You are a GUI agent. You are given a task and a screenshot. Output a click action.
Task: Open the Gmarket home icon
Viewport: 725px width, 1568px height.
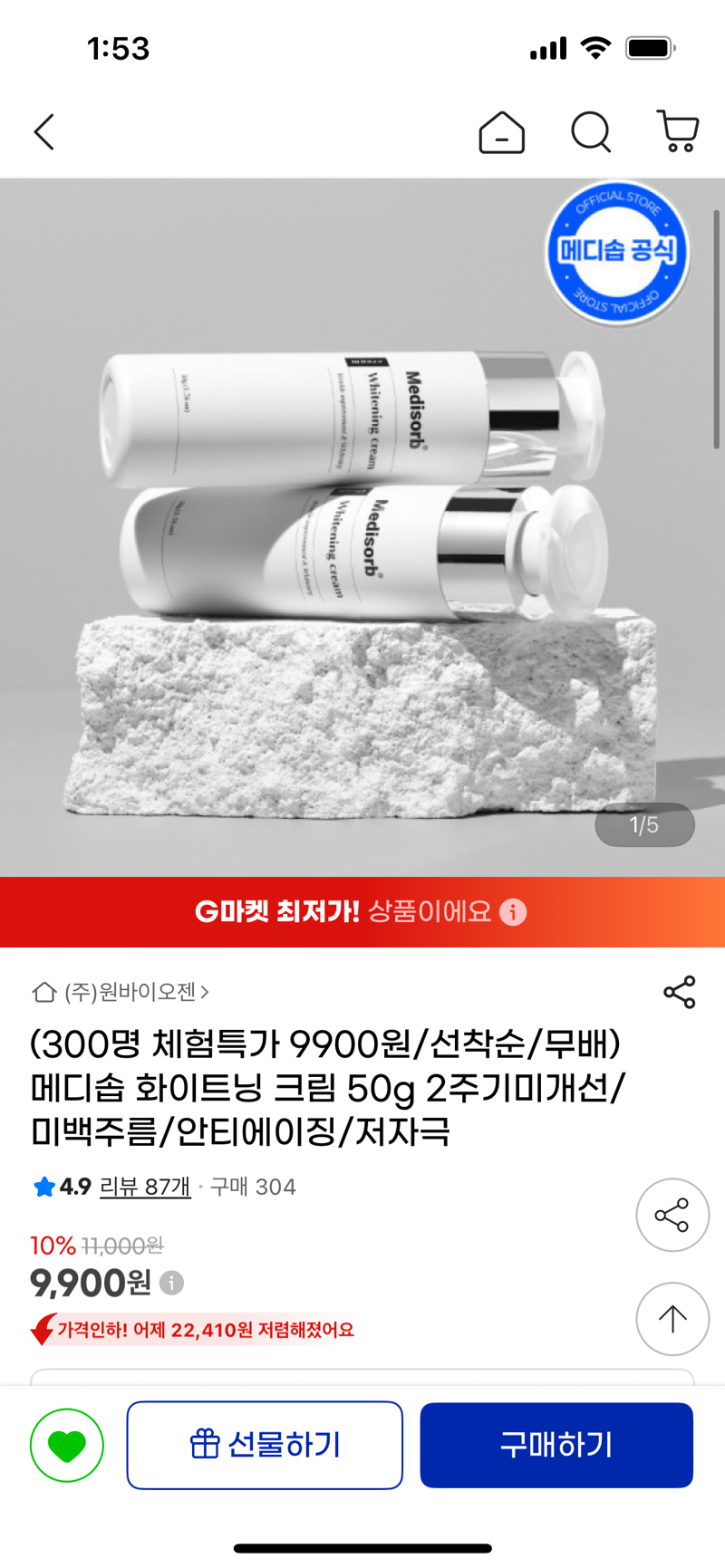(x=501, y=133)
